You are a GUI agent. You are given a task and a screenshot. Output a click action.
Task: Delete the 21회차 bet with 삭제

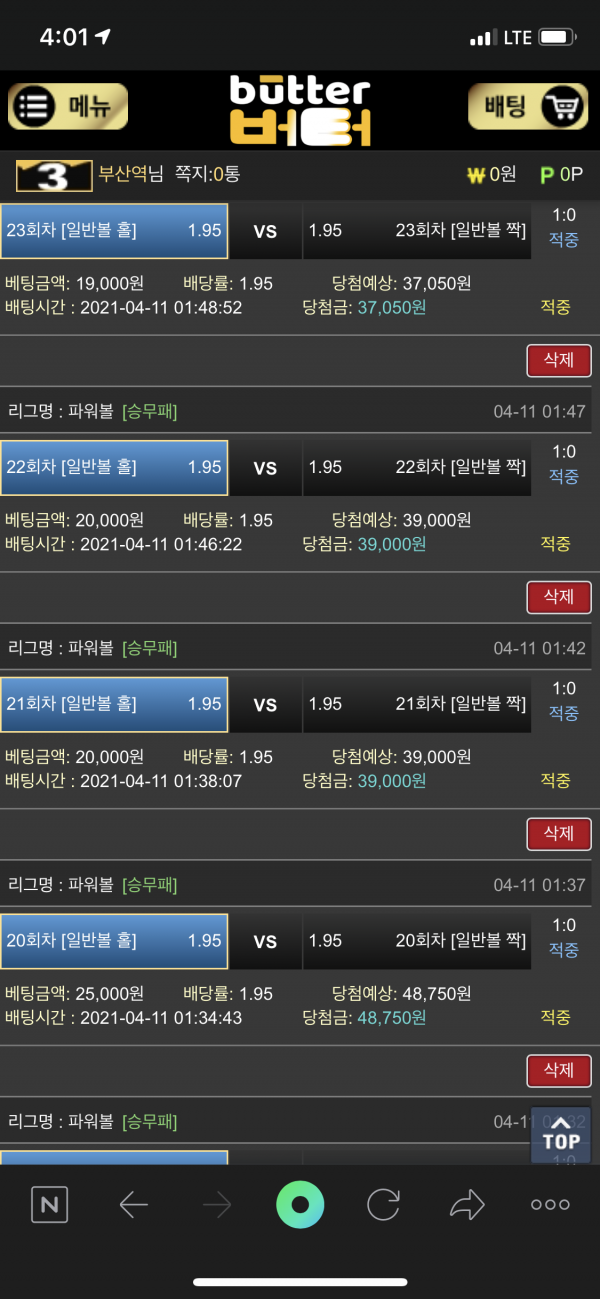558,833
